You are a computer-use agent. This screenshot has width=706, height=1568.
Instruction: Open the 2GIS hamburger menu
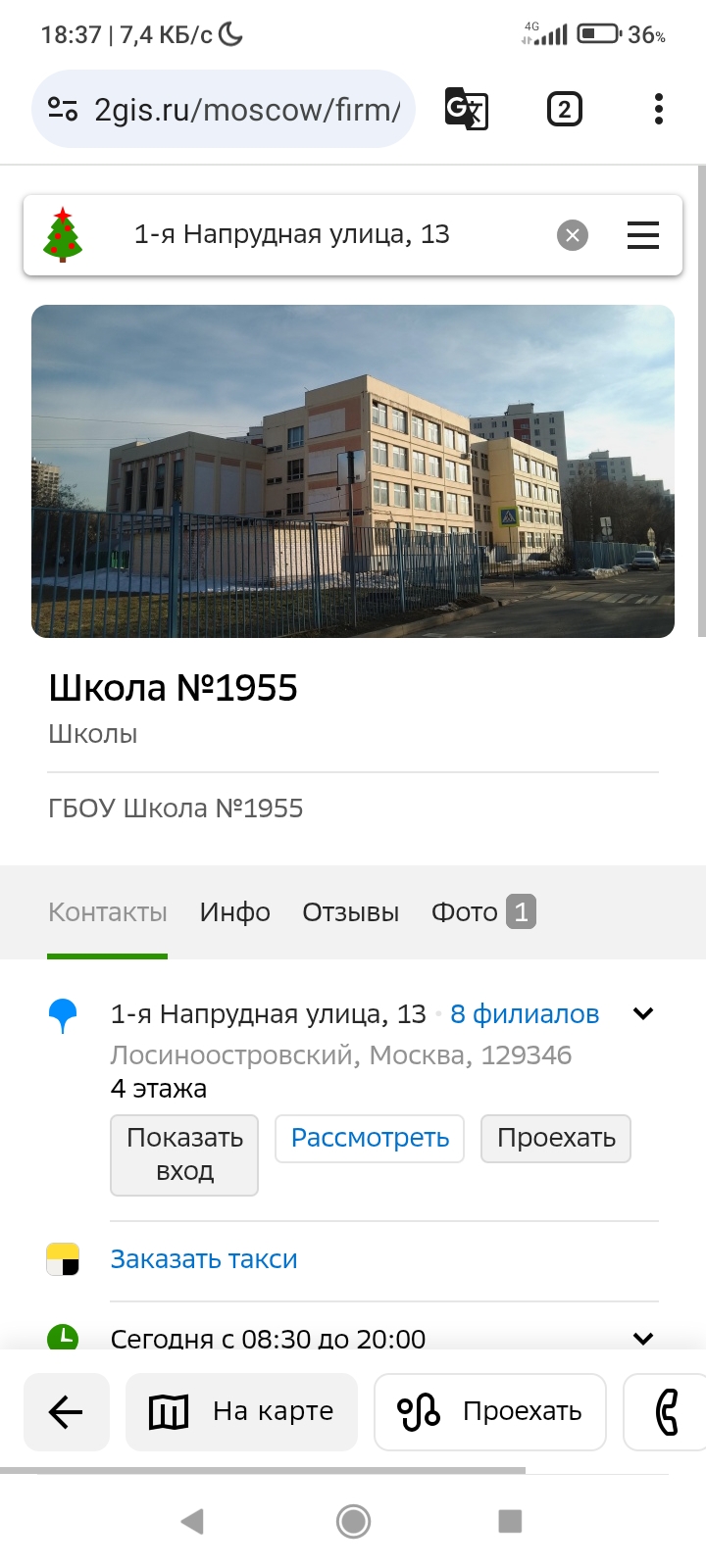pyautogui.click(x=643, y=235)
